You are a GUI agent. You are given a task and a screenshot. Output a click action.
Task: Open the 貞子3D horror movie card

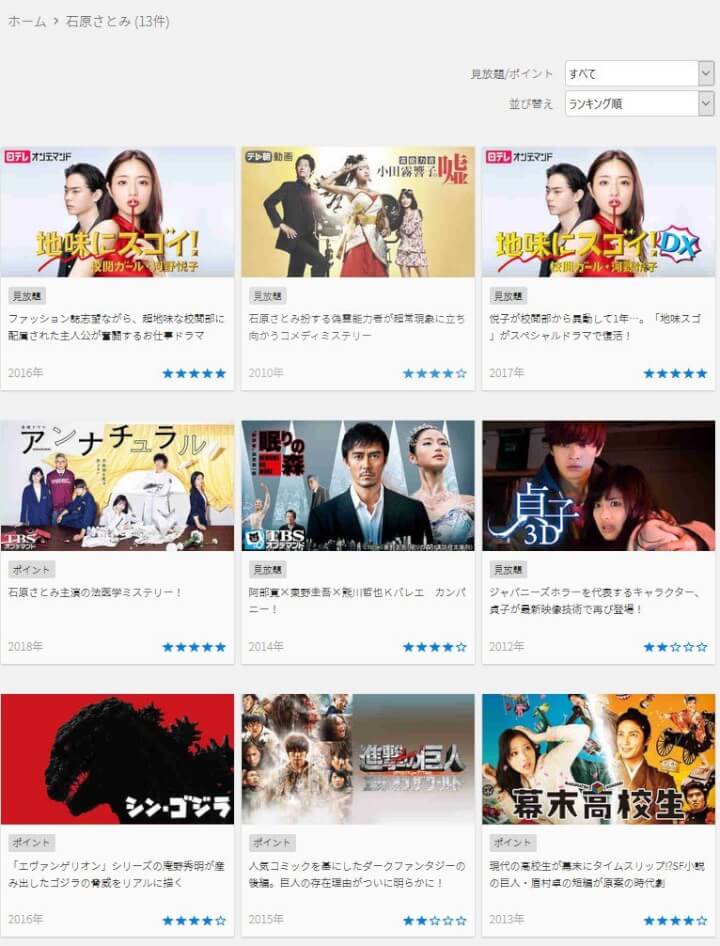598,486
